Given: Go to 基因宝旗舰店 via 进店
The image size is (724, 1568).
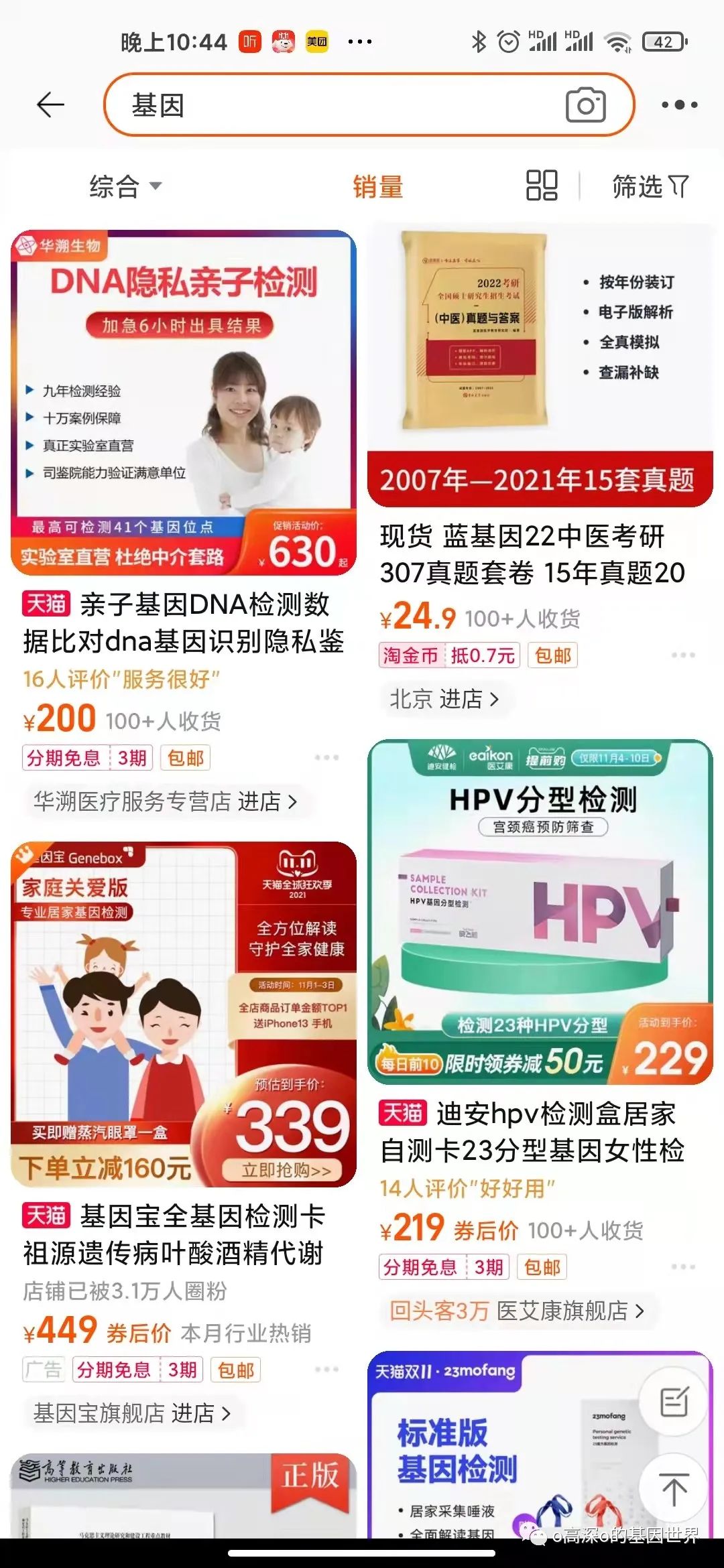Looking at the screenshot, I should pos(132,1413).
